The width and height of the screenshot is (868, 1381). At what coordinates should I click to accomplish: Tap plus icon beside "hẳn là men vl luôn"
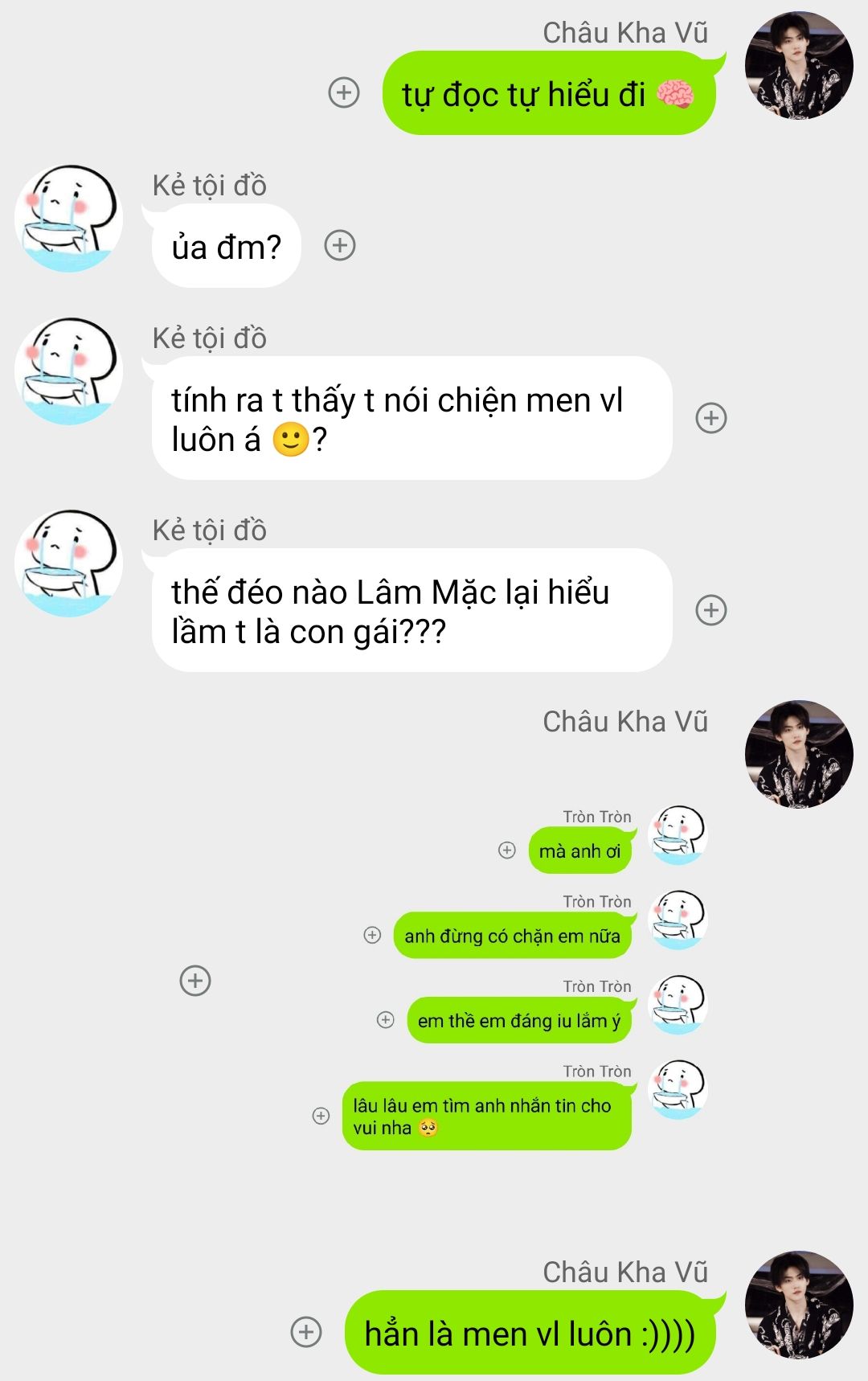pyautogui.click(x=305, y=1332)
